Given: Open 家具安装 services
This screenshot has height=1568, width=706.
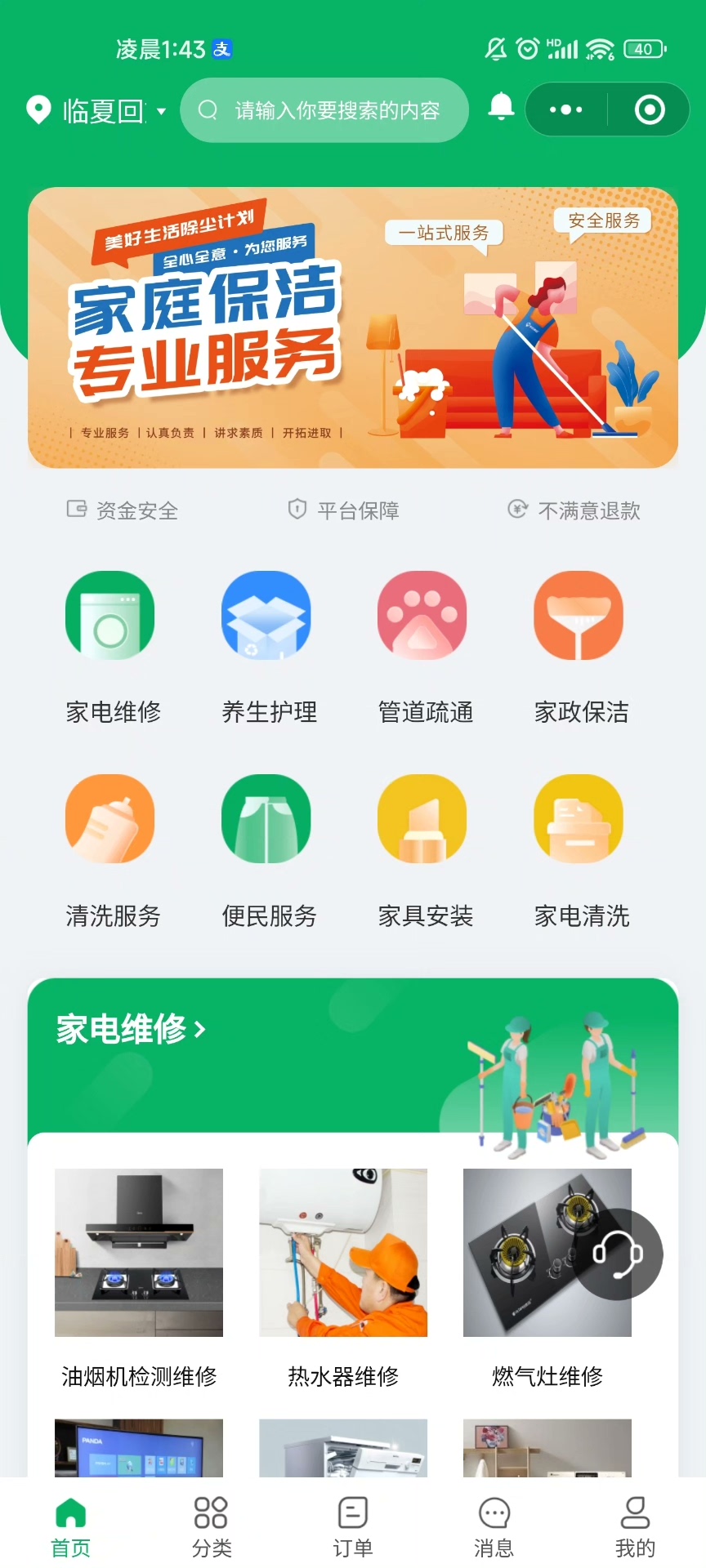Looking at the screenshot, I should [422, 819].
